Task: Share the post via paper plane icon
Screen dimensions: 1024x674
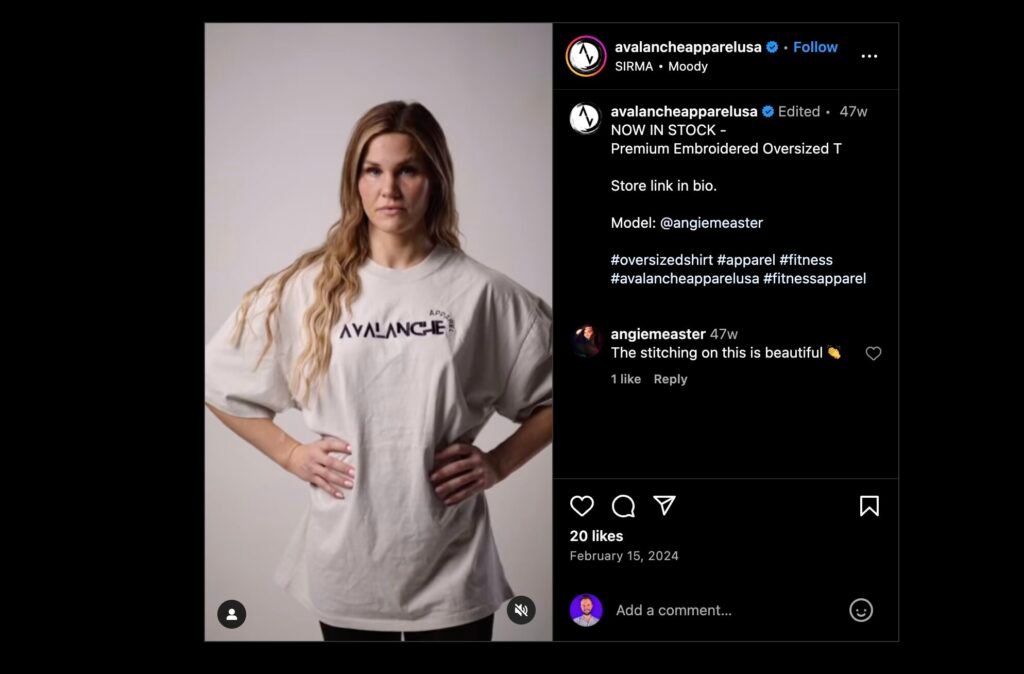Action: tap(664, 505)
